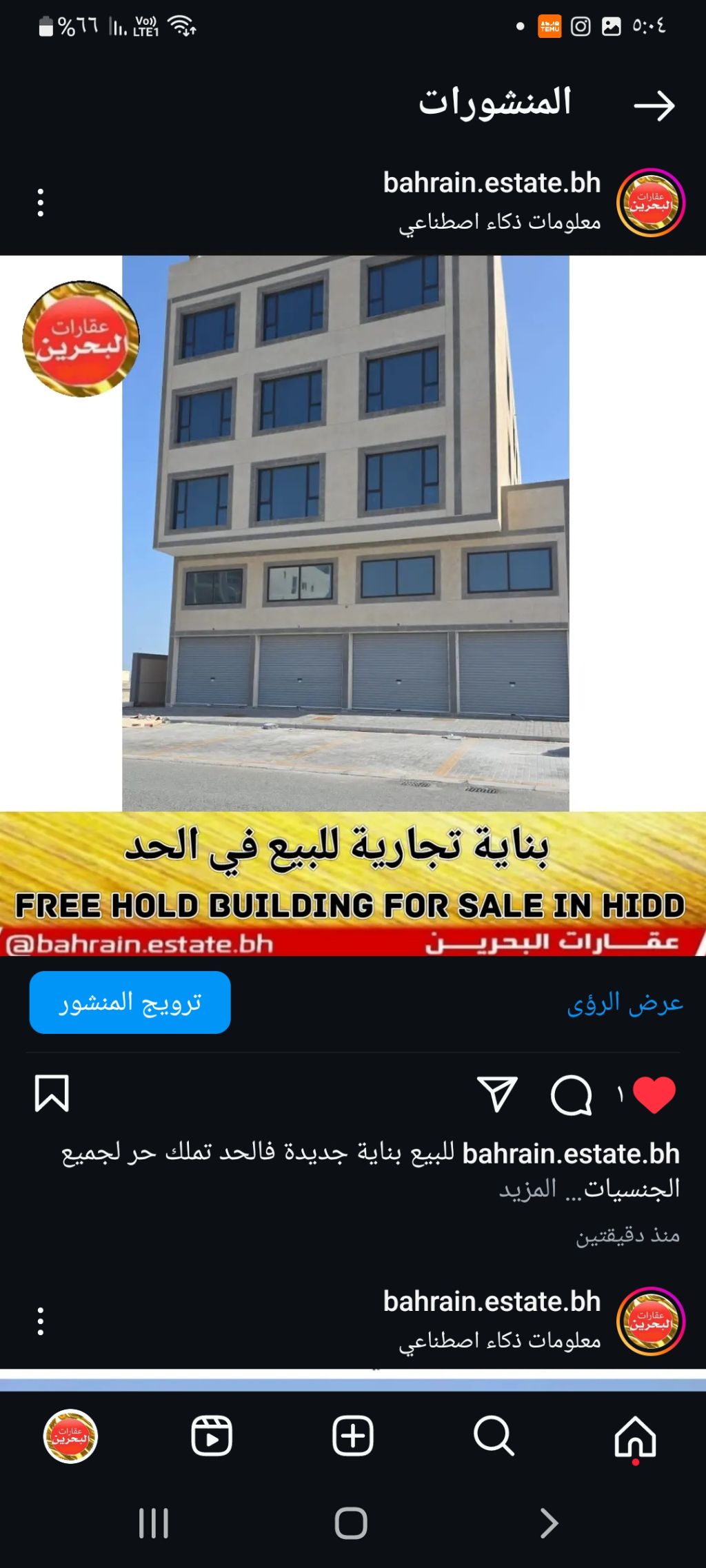Switch to the Home tab
The height and width of the screenshot is (1568, 706).
635,1437
